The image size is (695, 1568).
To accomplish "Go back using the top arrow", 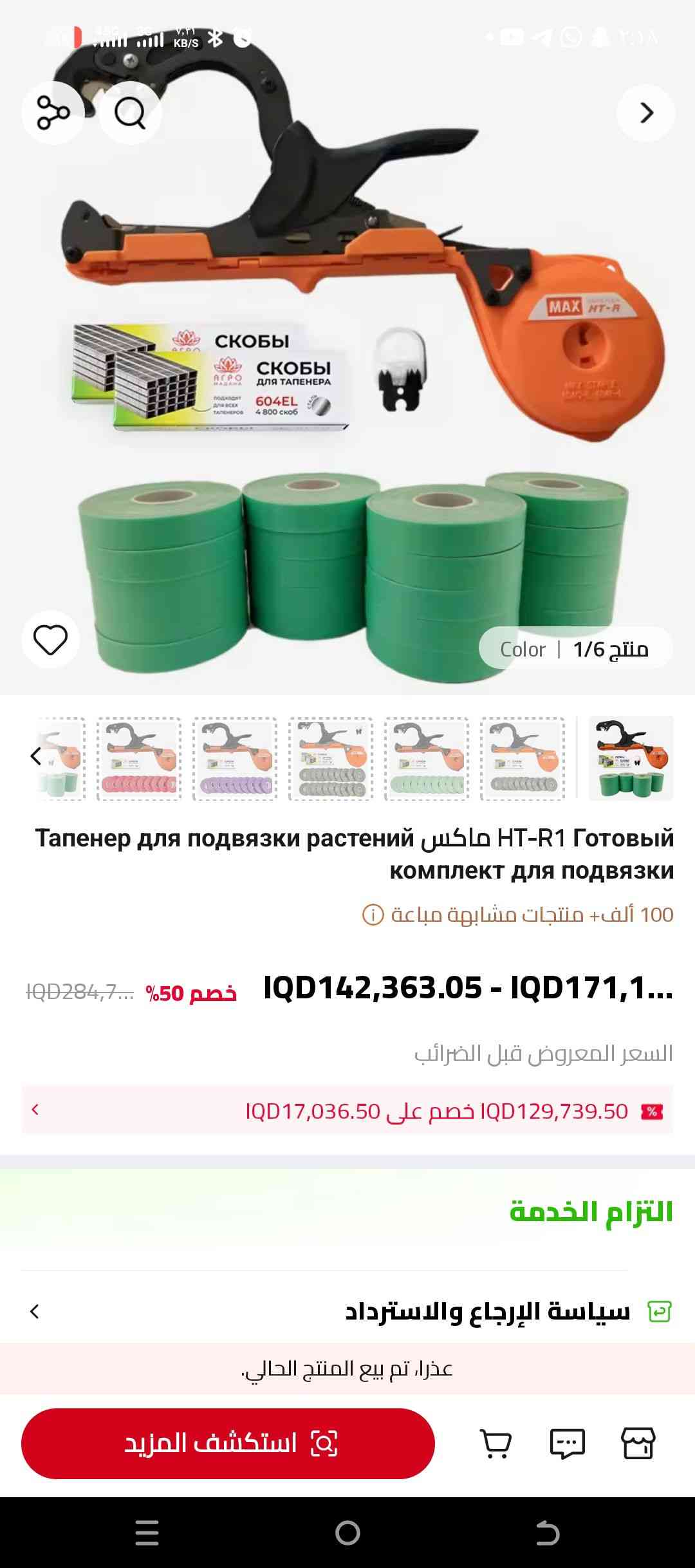I will click(x=645, y=113).
